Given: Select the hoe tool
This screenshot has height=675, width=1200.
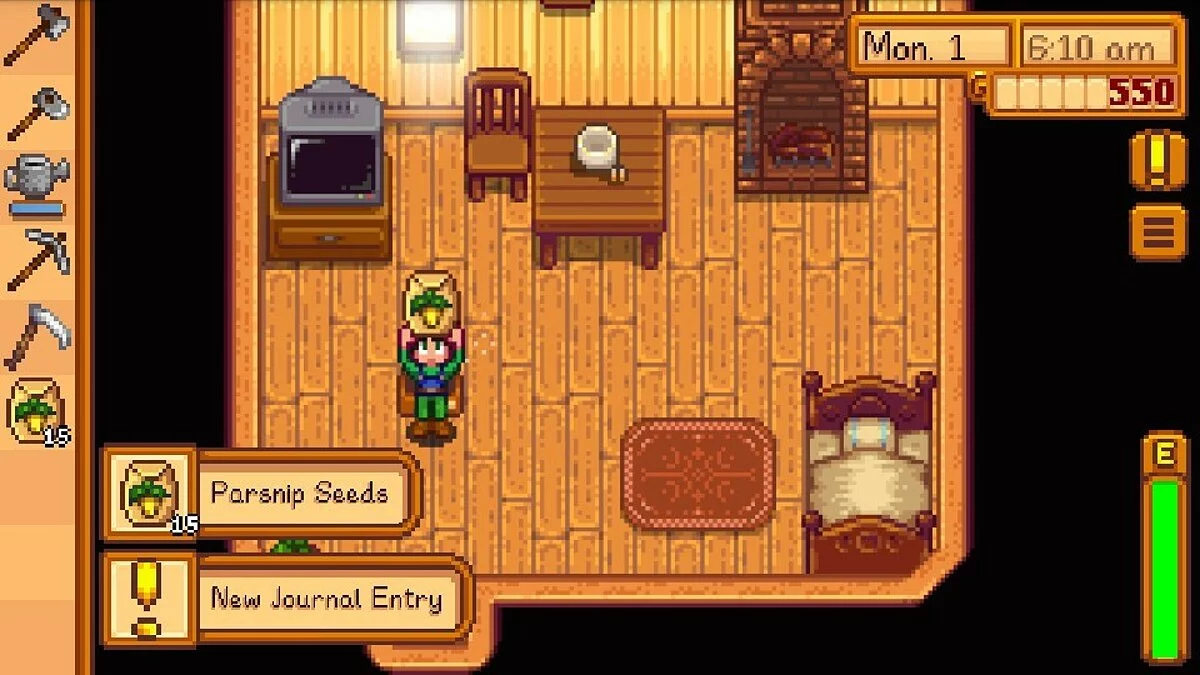Looking at the screenshot, I should click(36, 112).
